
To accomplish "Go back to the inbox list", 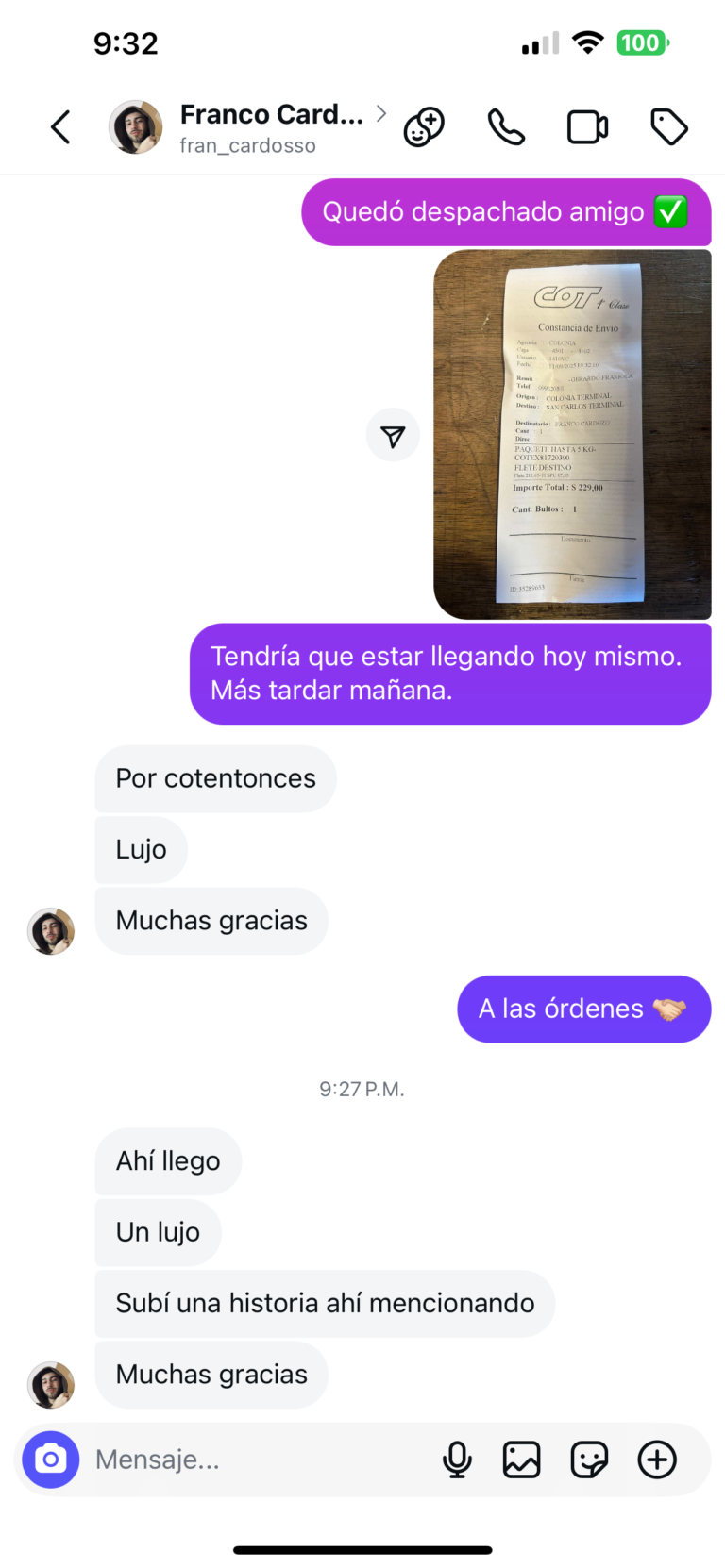I will tap(61, 127).
